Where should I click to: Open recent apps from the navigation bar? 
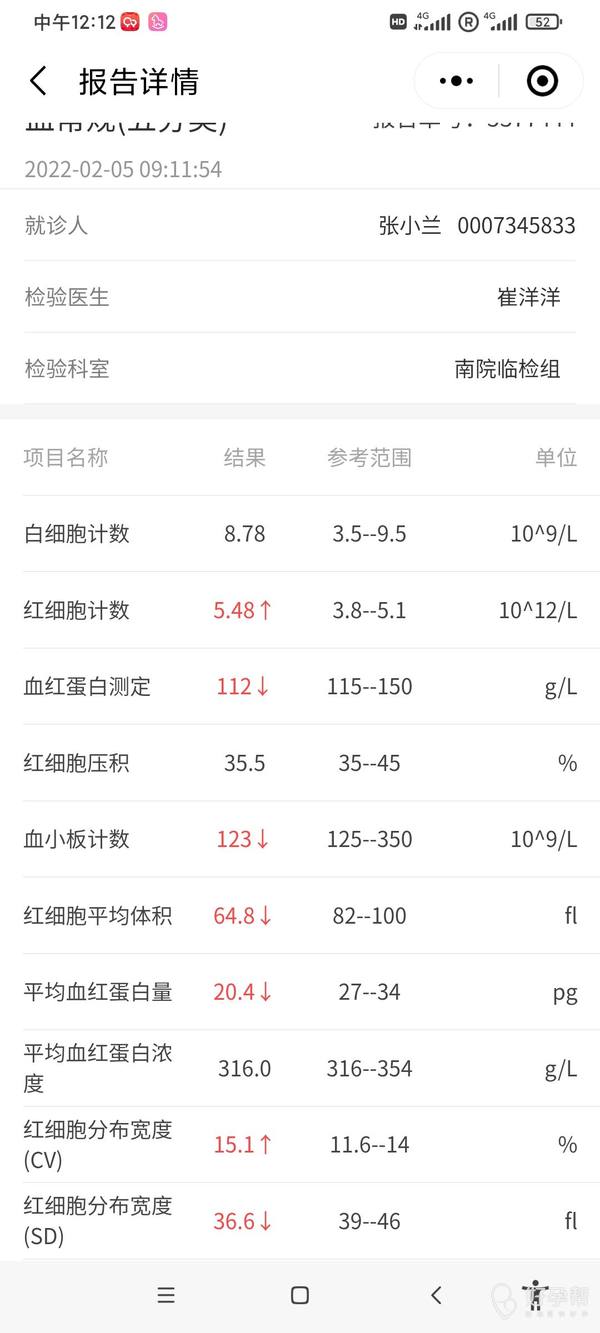[x=166, y=1295]
